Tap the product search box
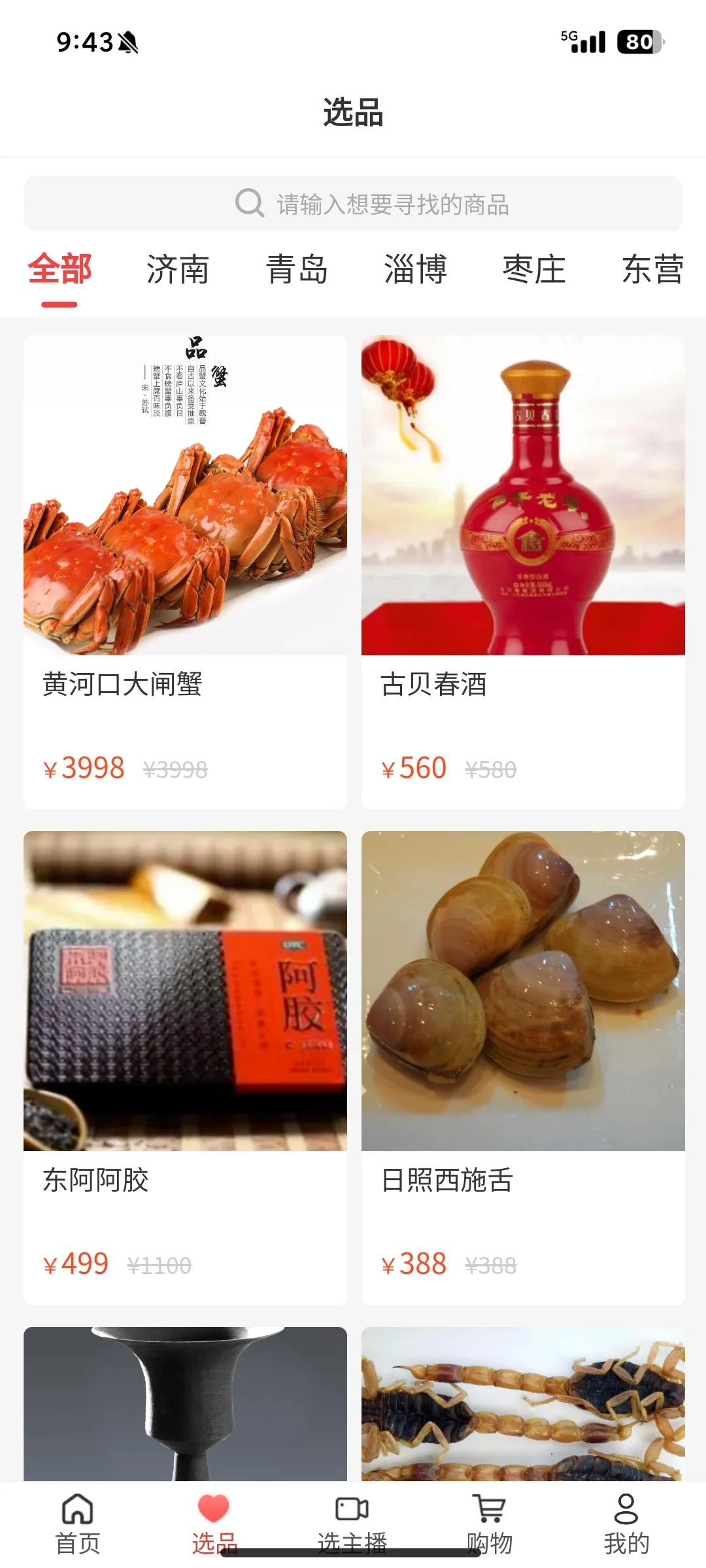This screenshot has height=1568, width=706. pos(353,204)
